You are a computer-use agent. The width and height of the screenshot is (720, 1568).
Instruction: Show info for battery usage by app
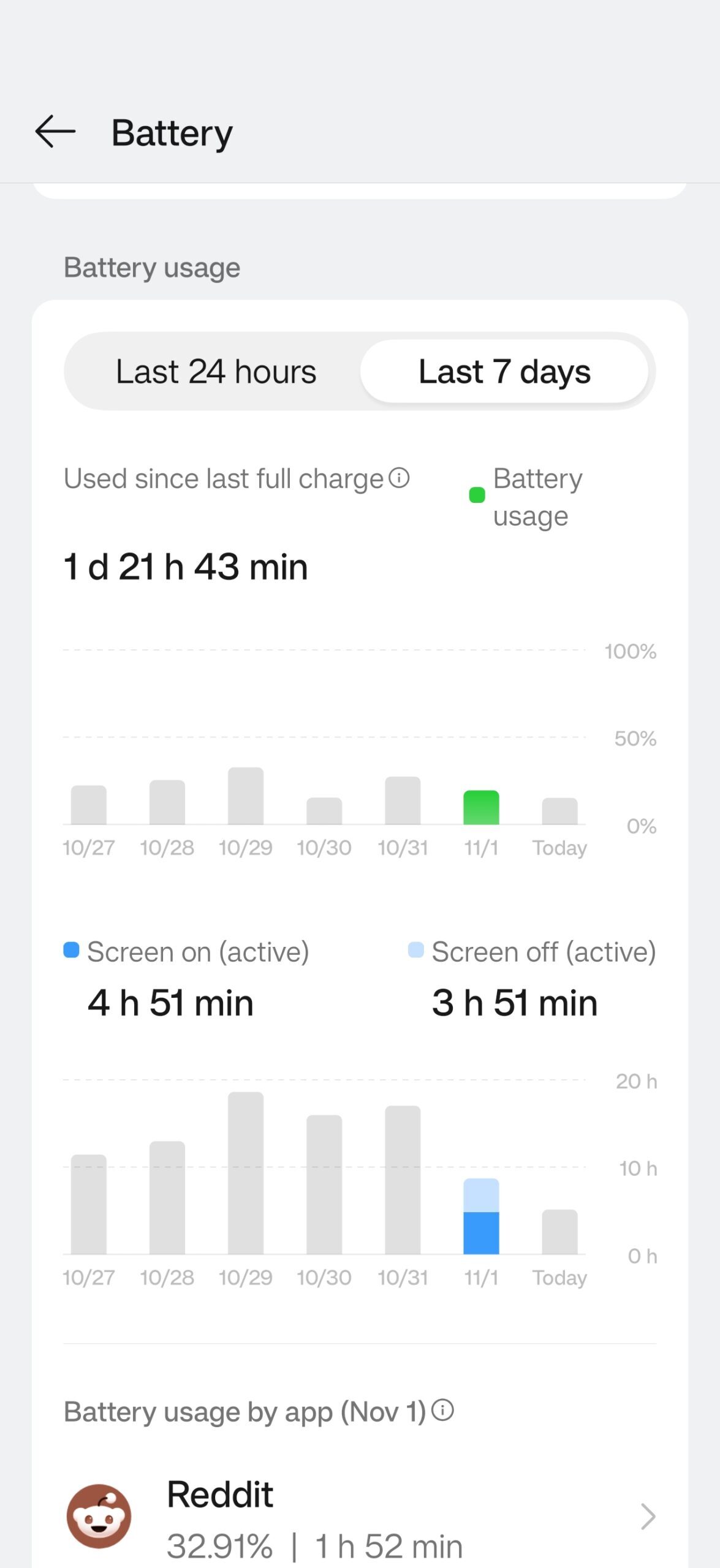pos(442,1411)
